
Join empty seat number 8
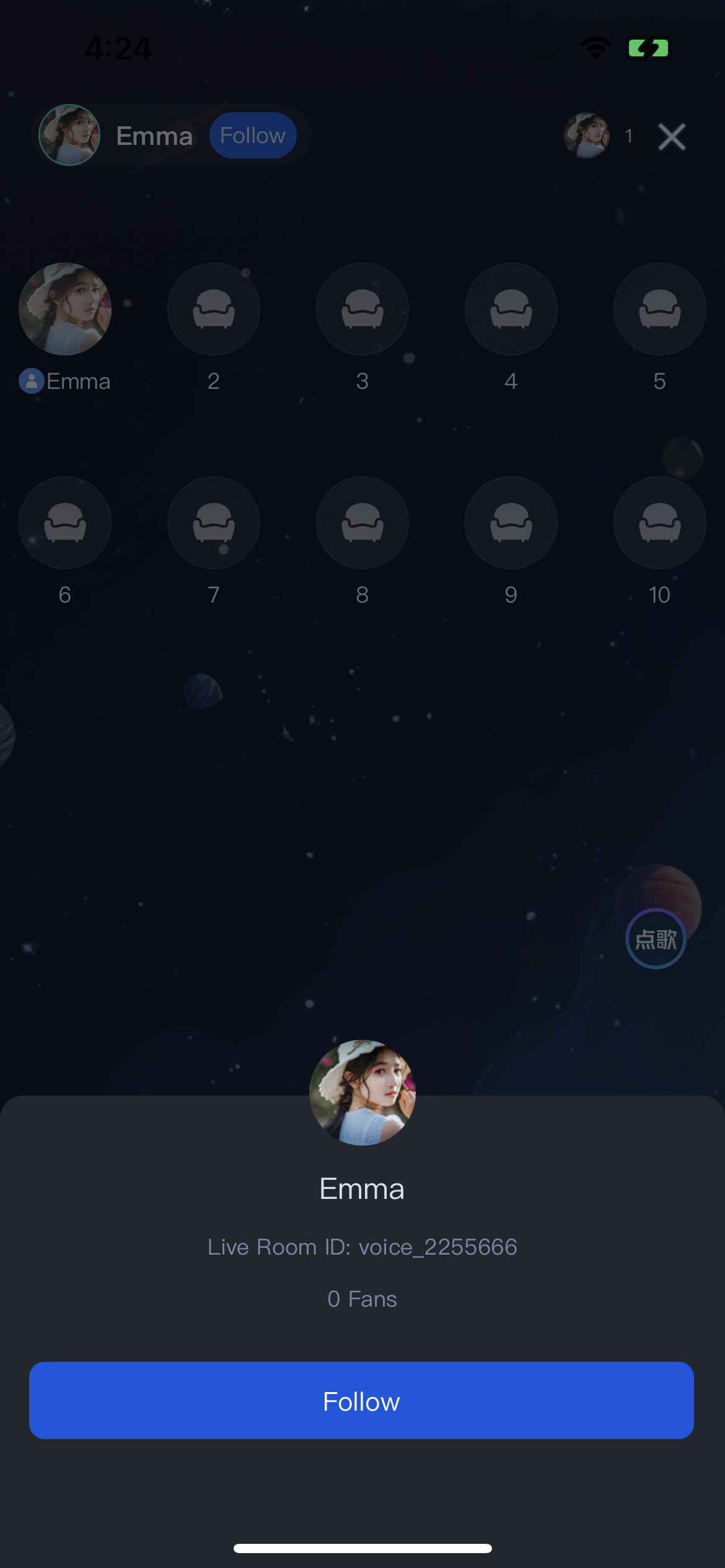(x=362, y=523)
